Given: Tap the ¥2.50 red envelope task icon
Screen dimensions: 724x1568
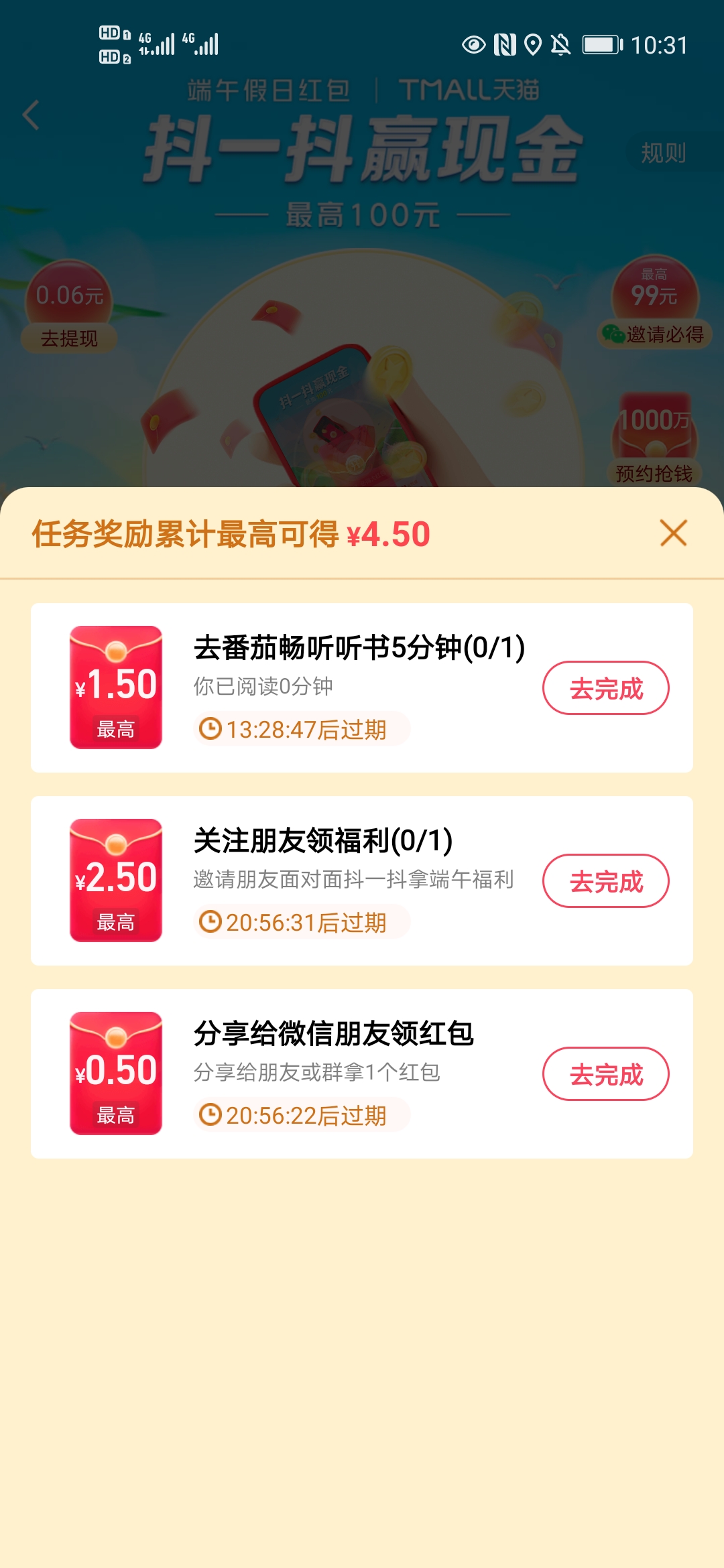Looking at the screenshot, I should pos(115,880).
